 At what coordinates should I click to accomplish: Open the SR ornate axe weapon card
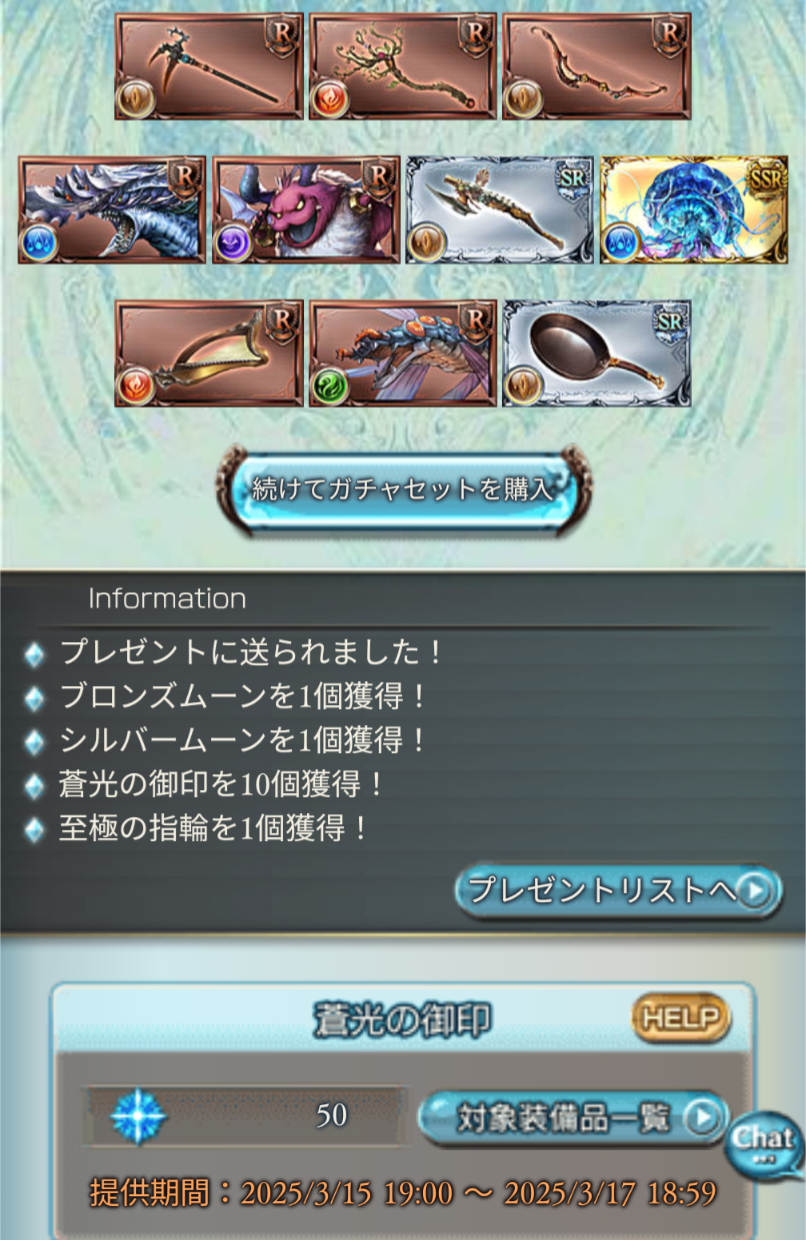(x=499, y=210)
